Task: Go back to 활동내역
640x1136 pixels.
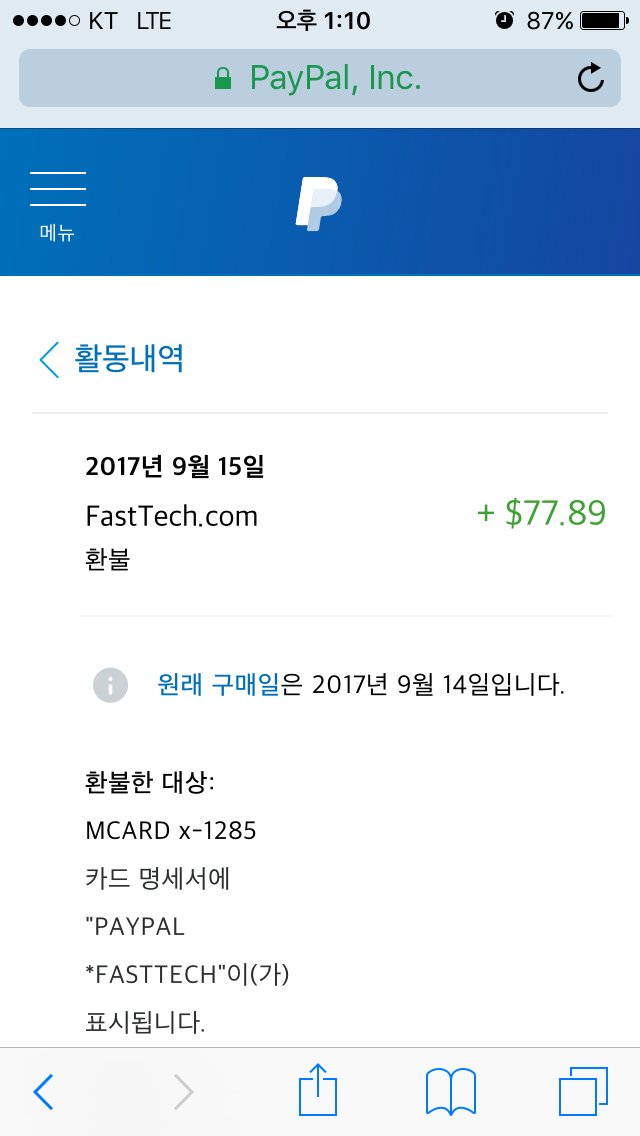Action: (112, 359)
